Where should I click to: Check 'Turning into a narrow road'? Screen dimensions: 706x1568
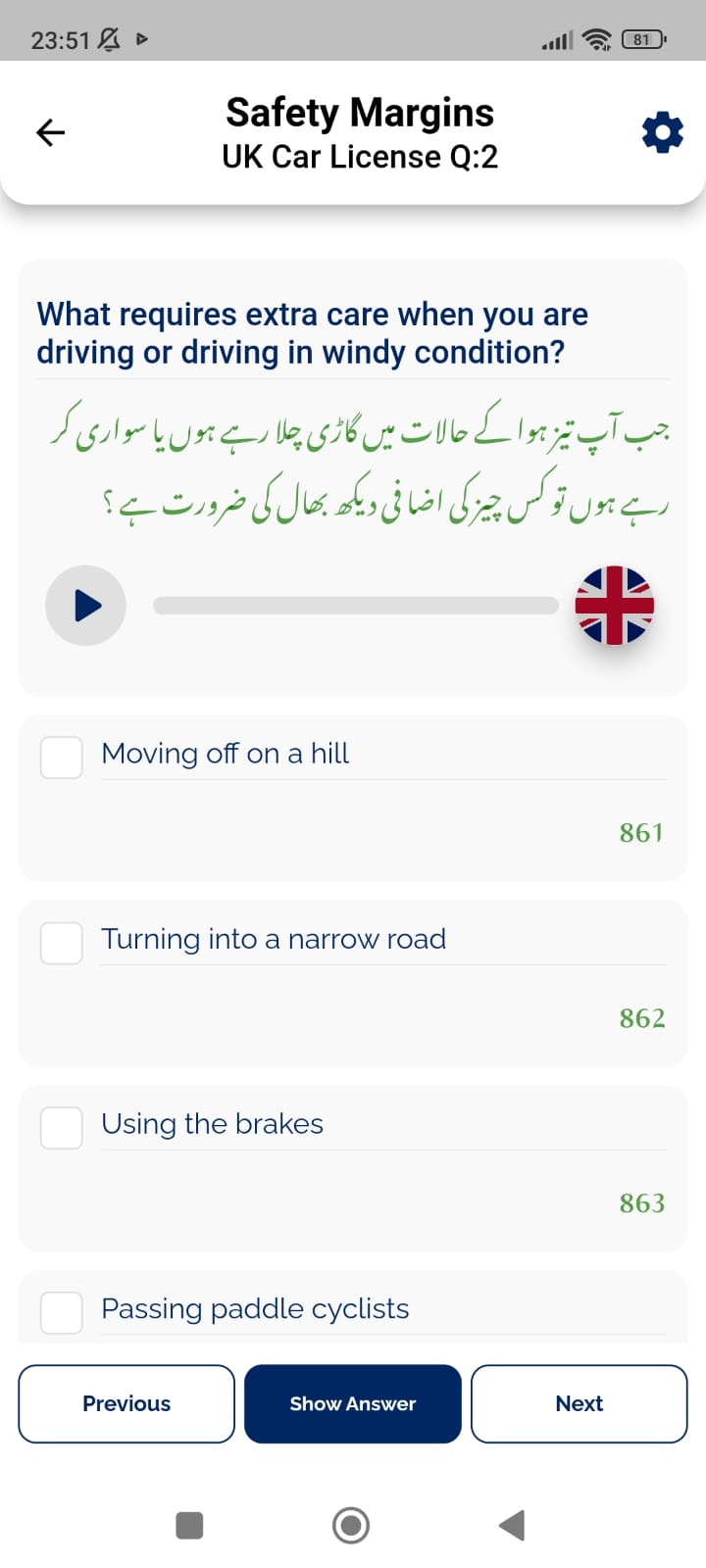pyautogui.click(x=62, y=943)
